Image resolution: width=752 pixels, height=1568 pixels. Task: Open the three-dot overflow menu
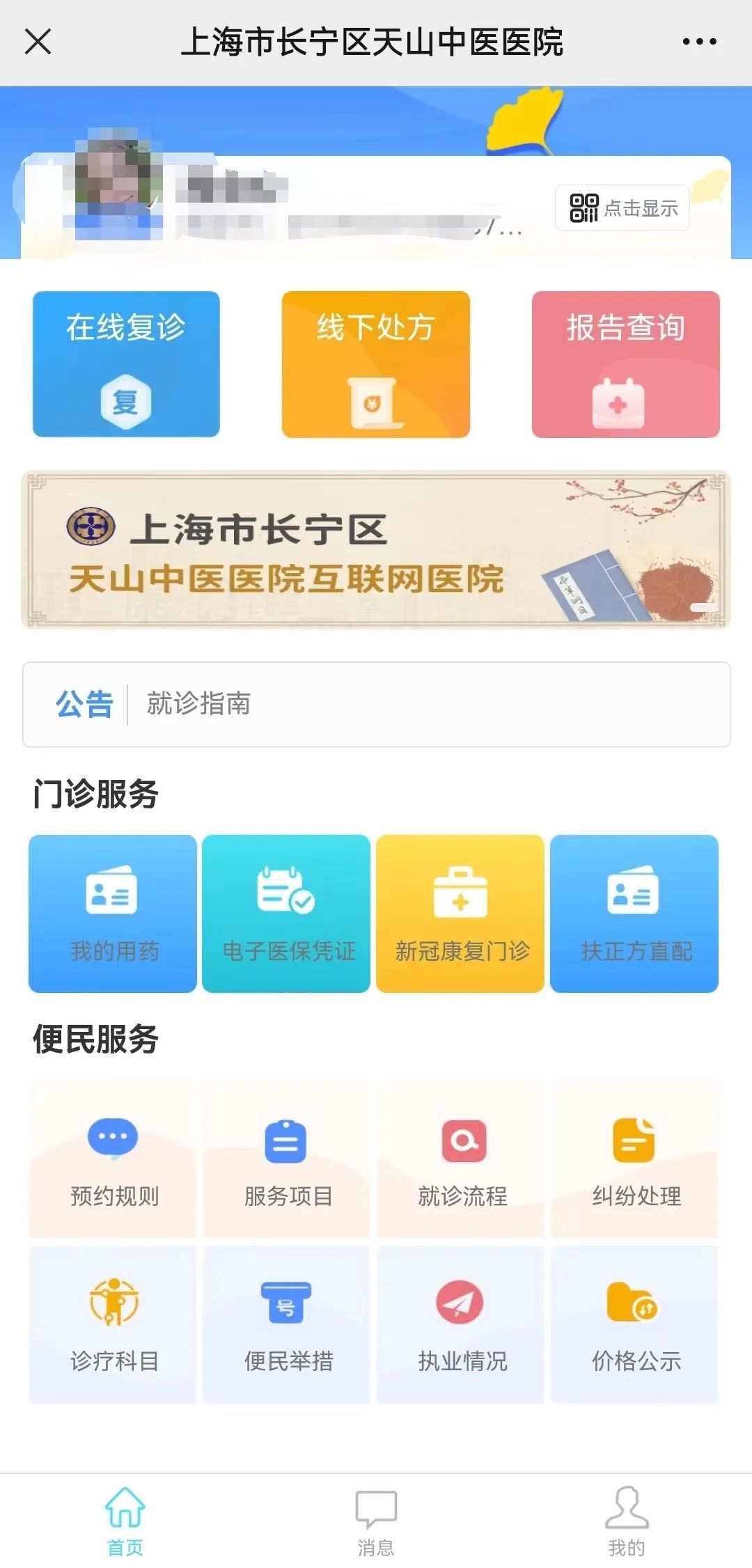[x=699, y=42]
